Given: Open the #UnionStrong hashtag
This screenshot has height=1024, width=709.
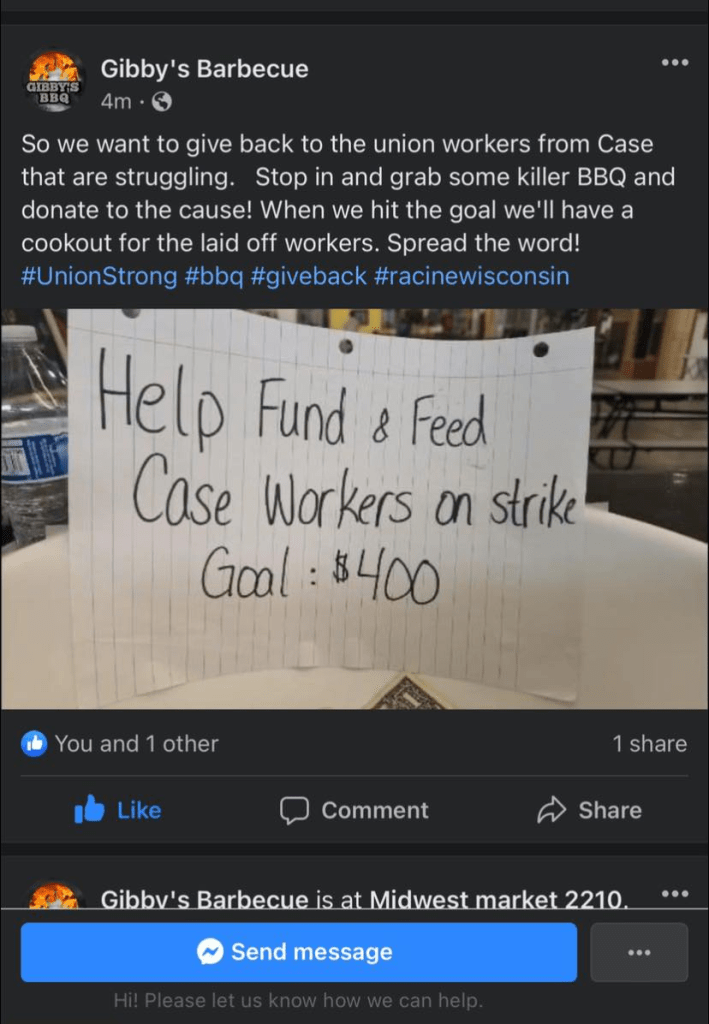Looking at the screenshot, I should click(98, 276).
